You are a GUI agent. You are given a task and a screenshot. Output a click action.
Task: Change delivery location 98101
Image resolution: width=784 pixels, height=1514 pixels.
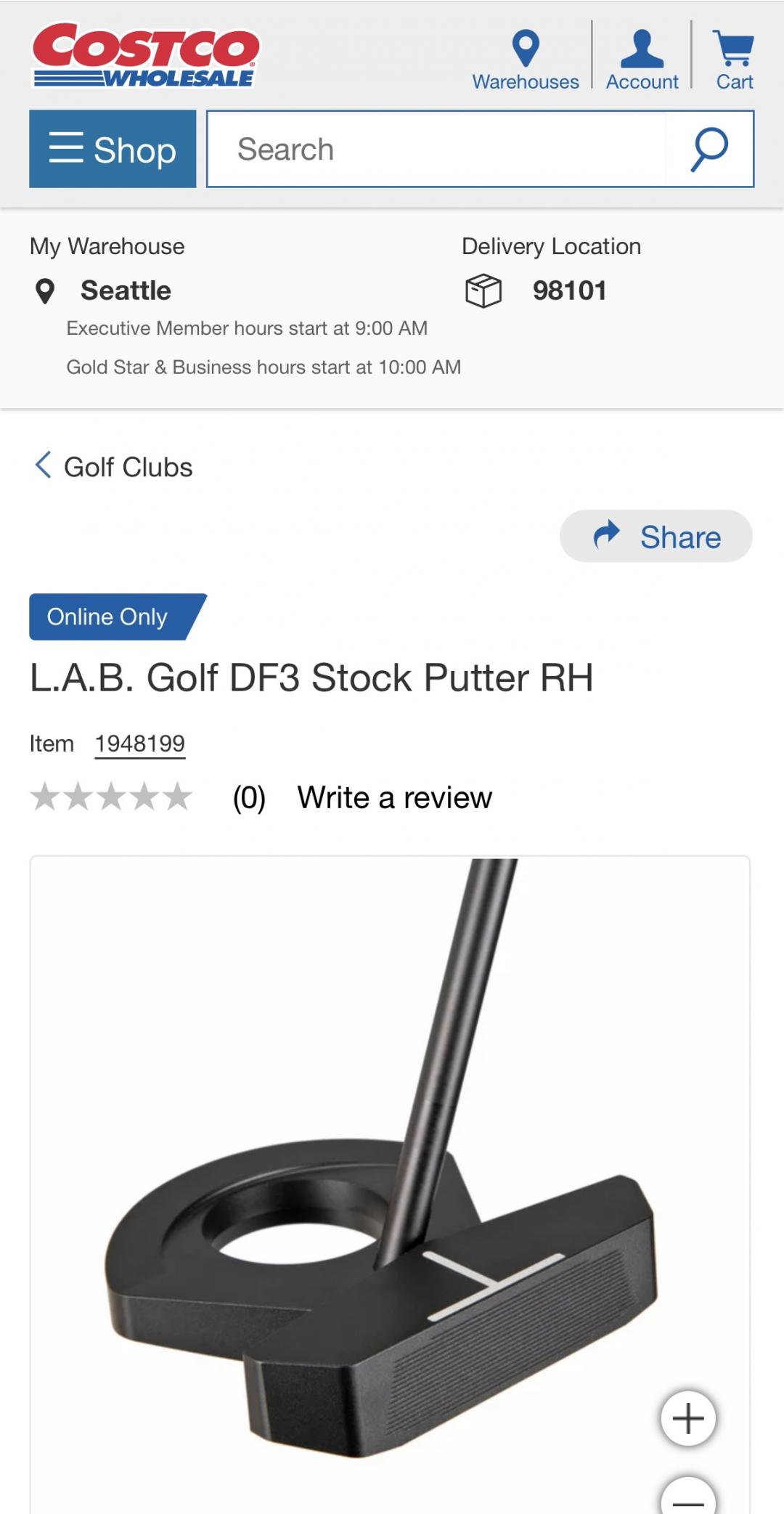[x=569, y=290]
